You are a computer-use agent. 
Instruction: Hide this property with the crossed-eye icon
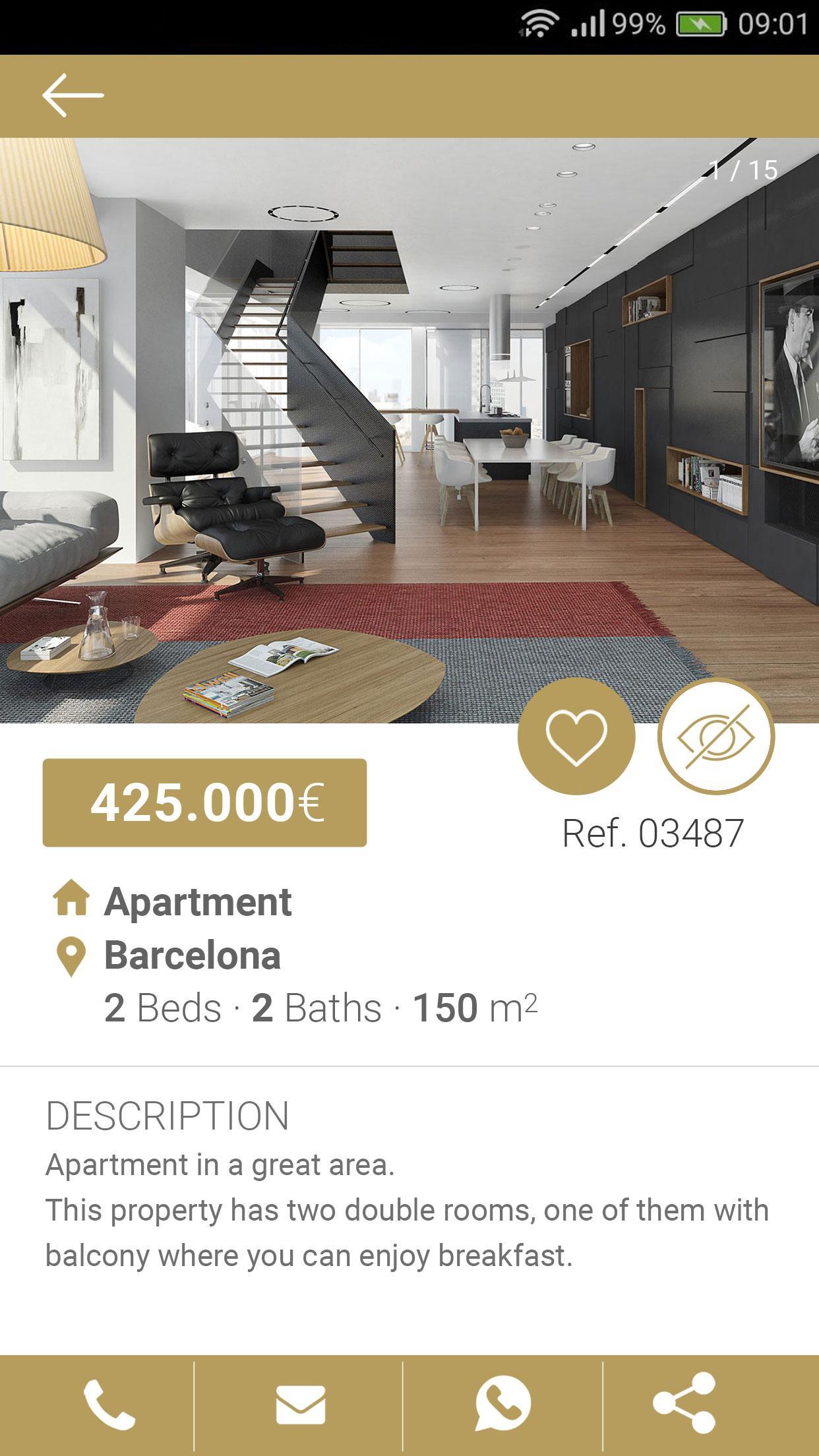tap(716, 737)
